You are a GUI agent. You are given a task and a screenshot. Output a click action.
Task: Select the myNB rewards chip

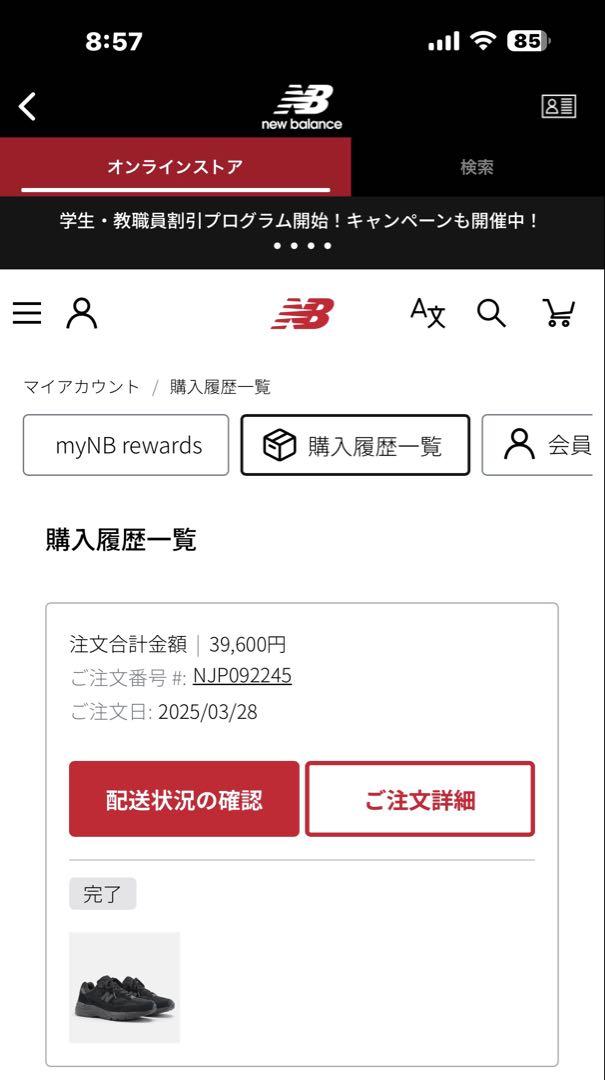(126, 445)
